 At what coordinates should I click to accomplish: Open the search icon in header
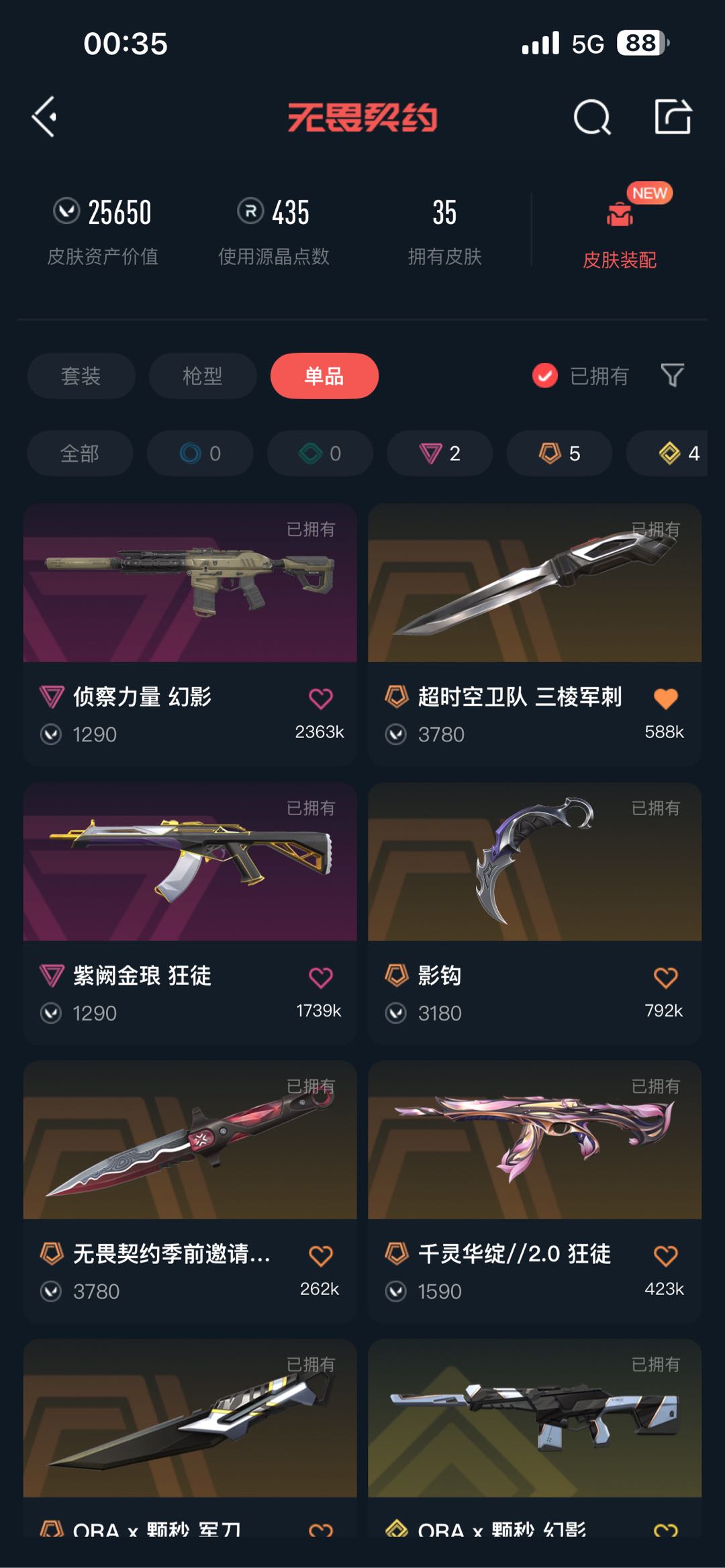click(x=592, y=118)
